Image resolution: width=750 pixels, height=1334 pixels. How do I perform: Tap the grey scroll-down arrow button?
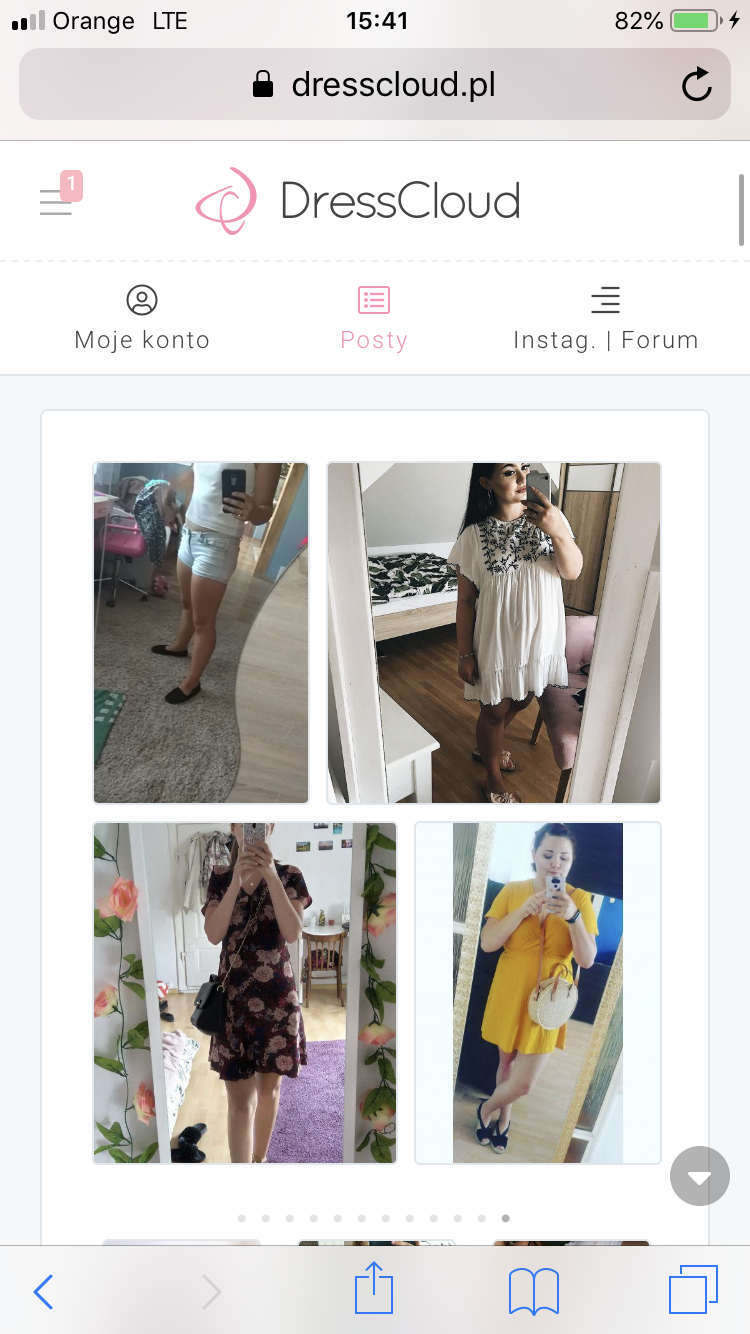click(x=700, y=1176)
